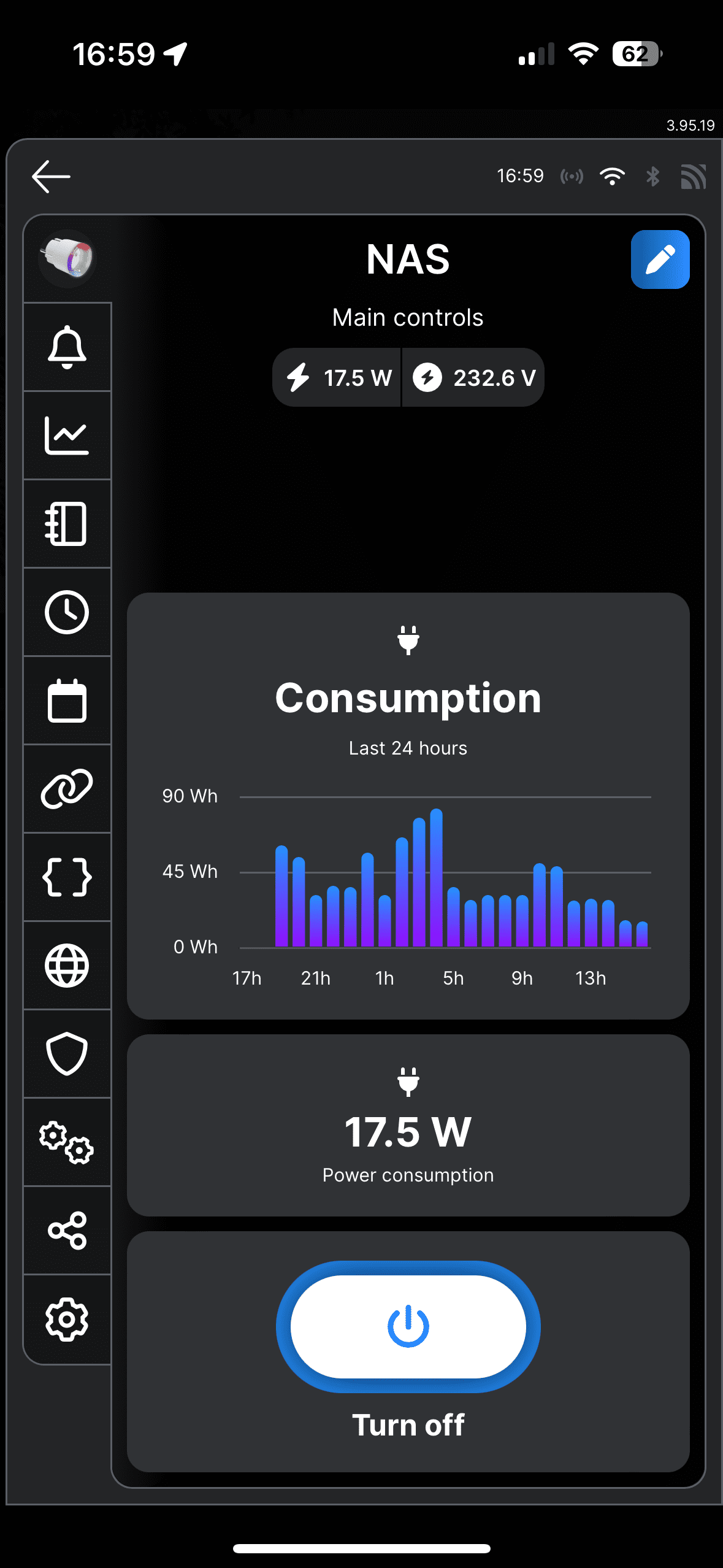Image resolution: width=723 pixels, height=1568 pixels.
Task: Go back using the arrow icon
Action: tap(52, 177)
